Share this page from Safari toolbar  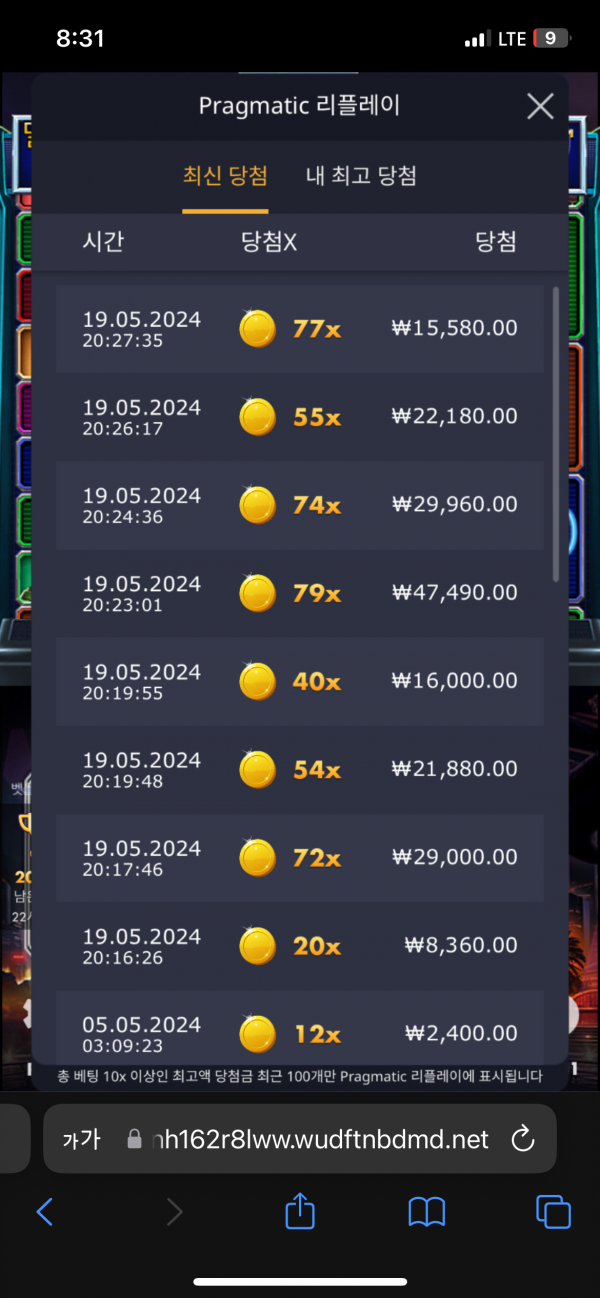click(x=300, y=1212)
